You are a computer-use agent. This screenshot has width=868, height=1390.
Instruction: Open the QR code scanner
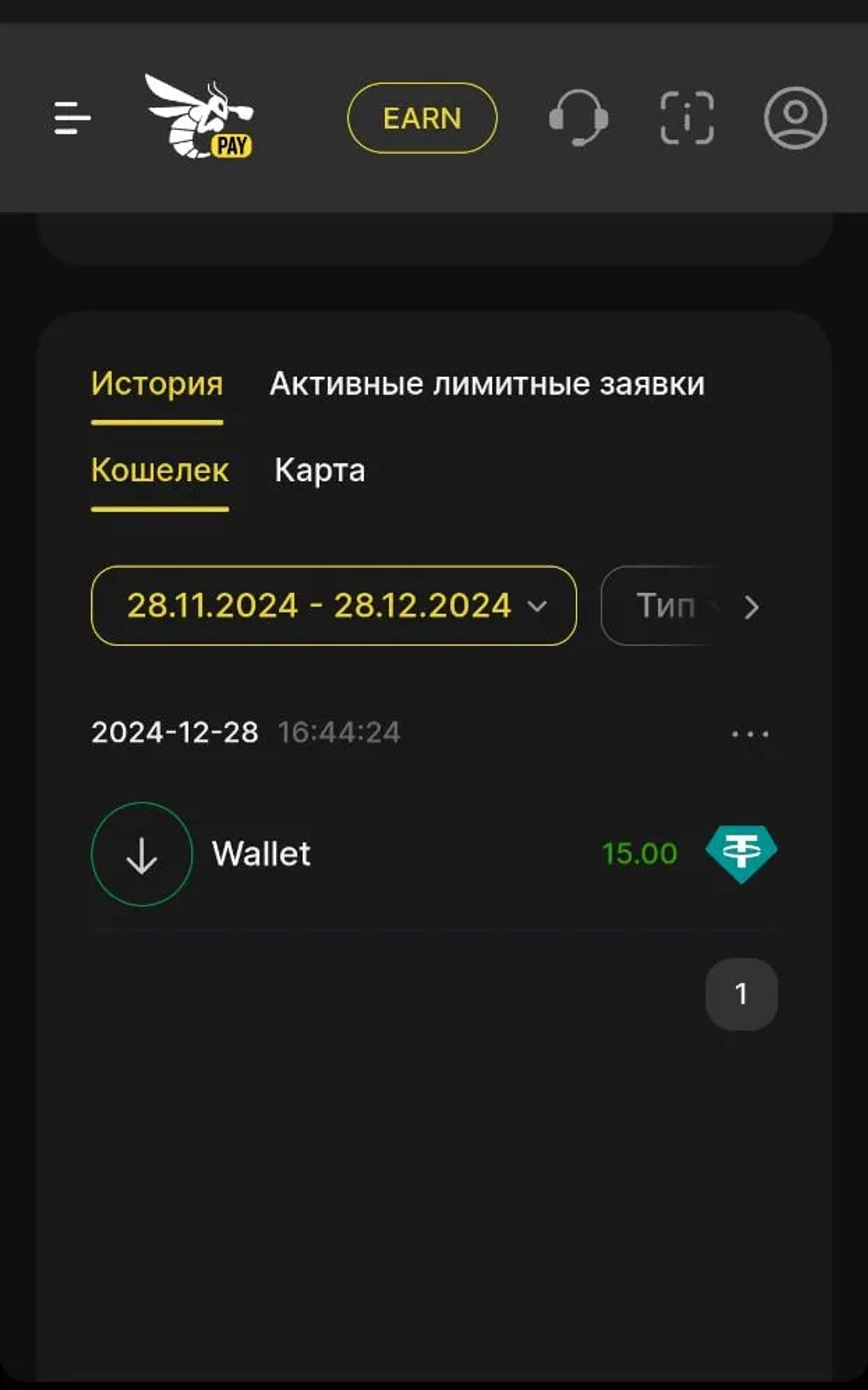coord(687,119)
